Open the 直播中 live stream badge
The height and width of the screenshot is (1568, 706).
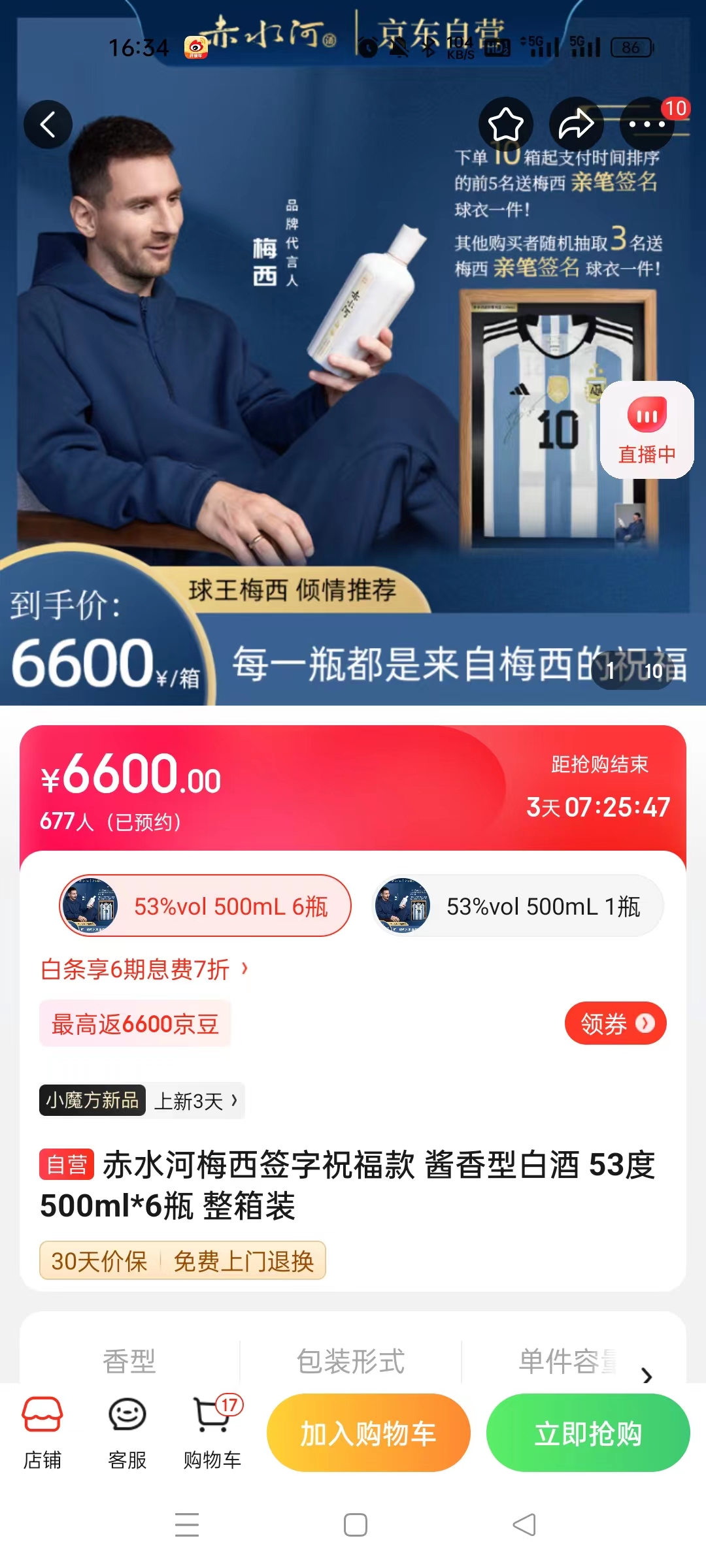pyautogui.click(x=647, y=430)
